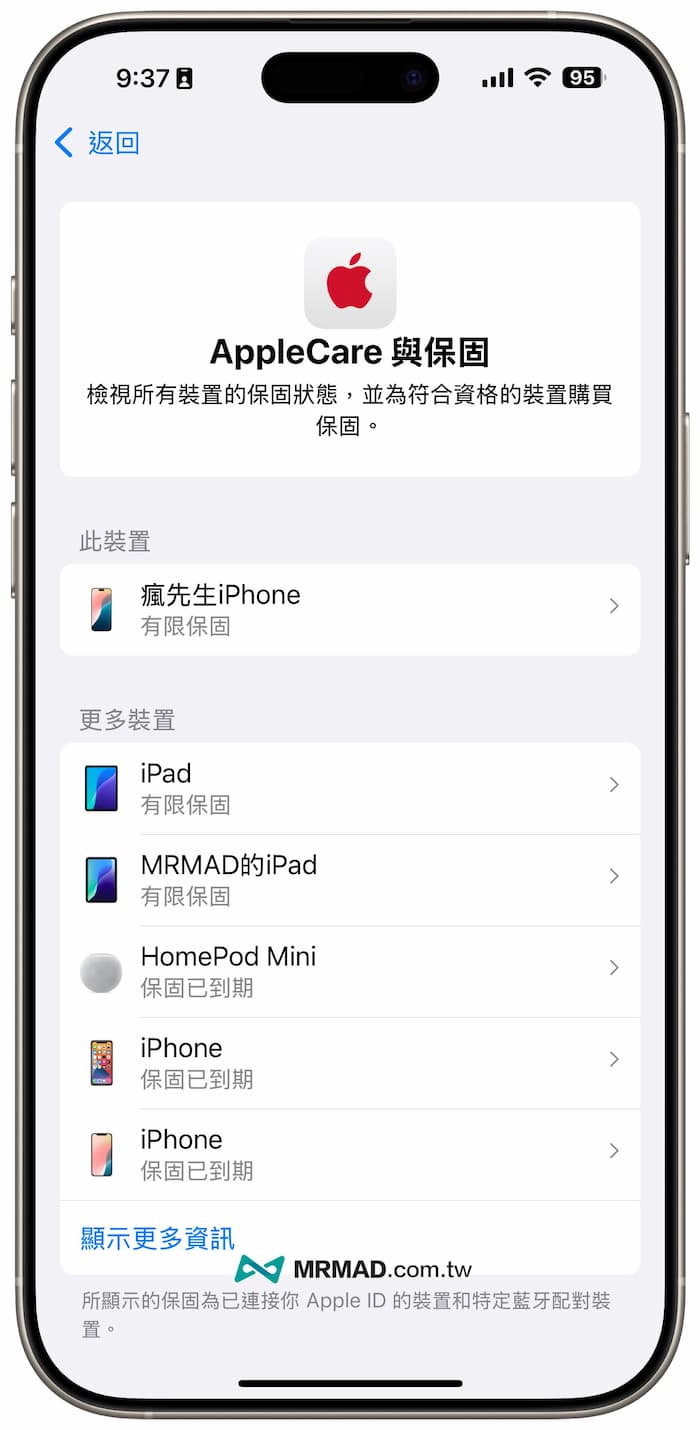View warranty for MRMAD的iPad
700x1430 pixels.
[x=349, y=879]
